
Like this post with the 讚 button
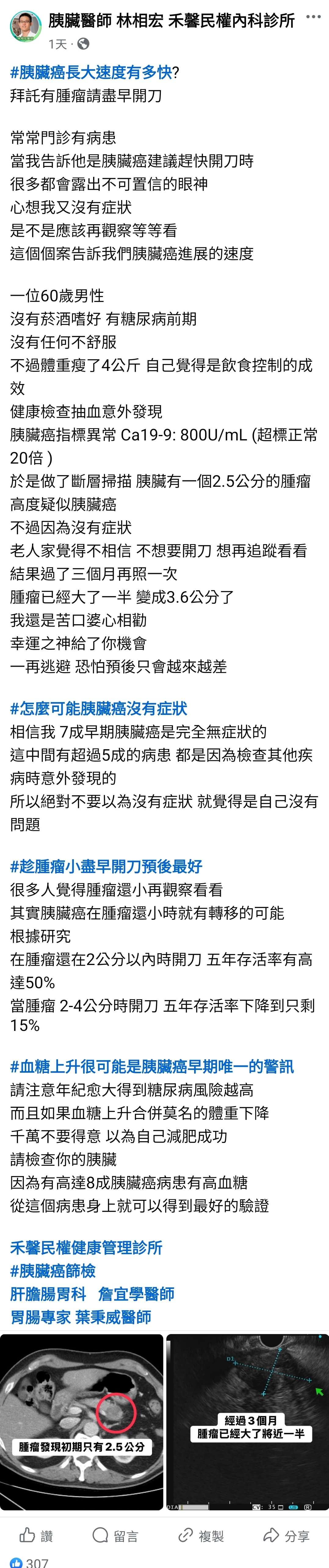click(37, 1536)
